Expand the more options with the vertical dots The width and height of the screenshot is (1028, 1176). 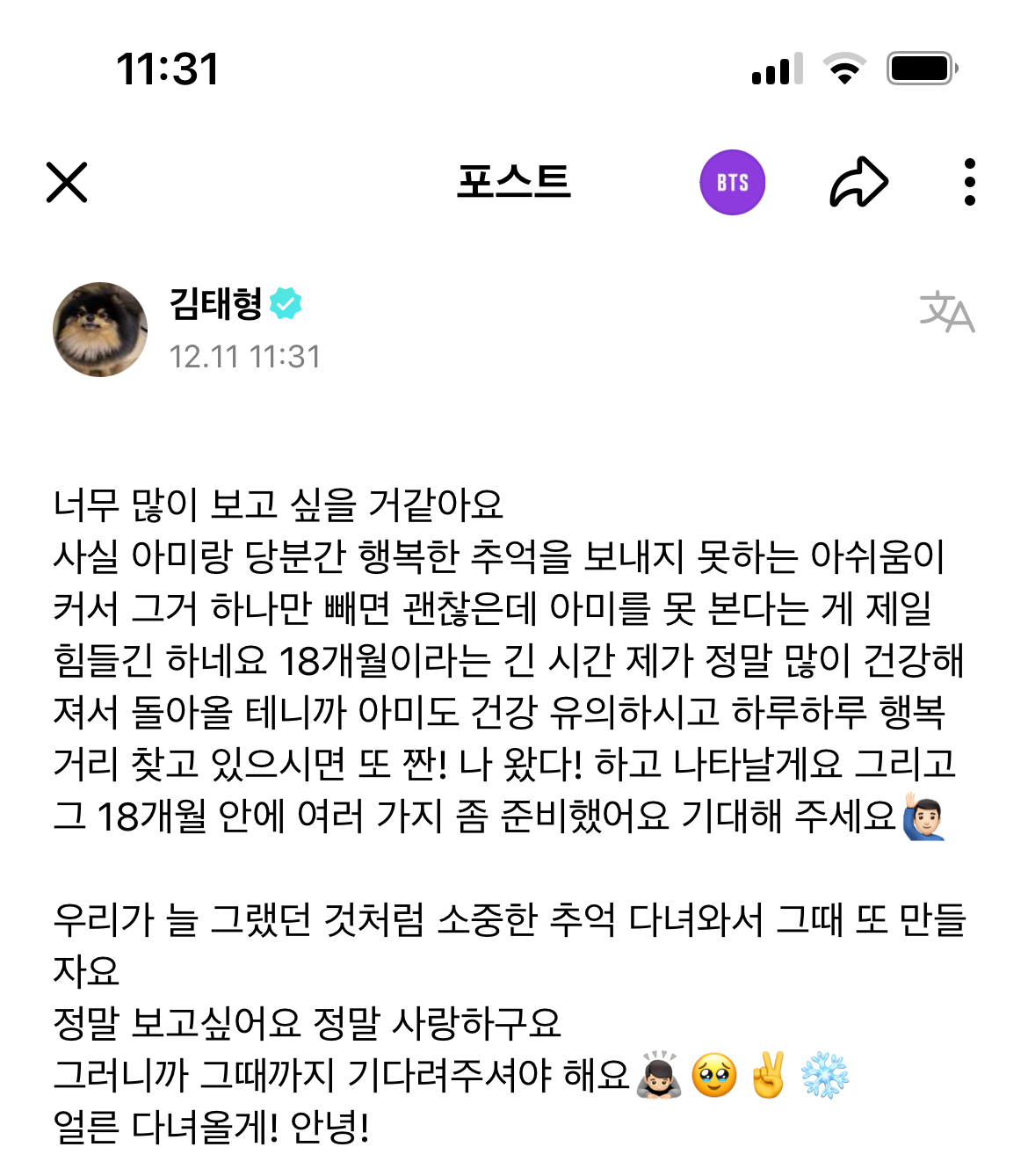tap(967, 182)
